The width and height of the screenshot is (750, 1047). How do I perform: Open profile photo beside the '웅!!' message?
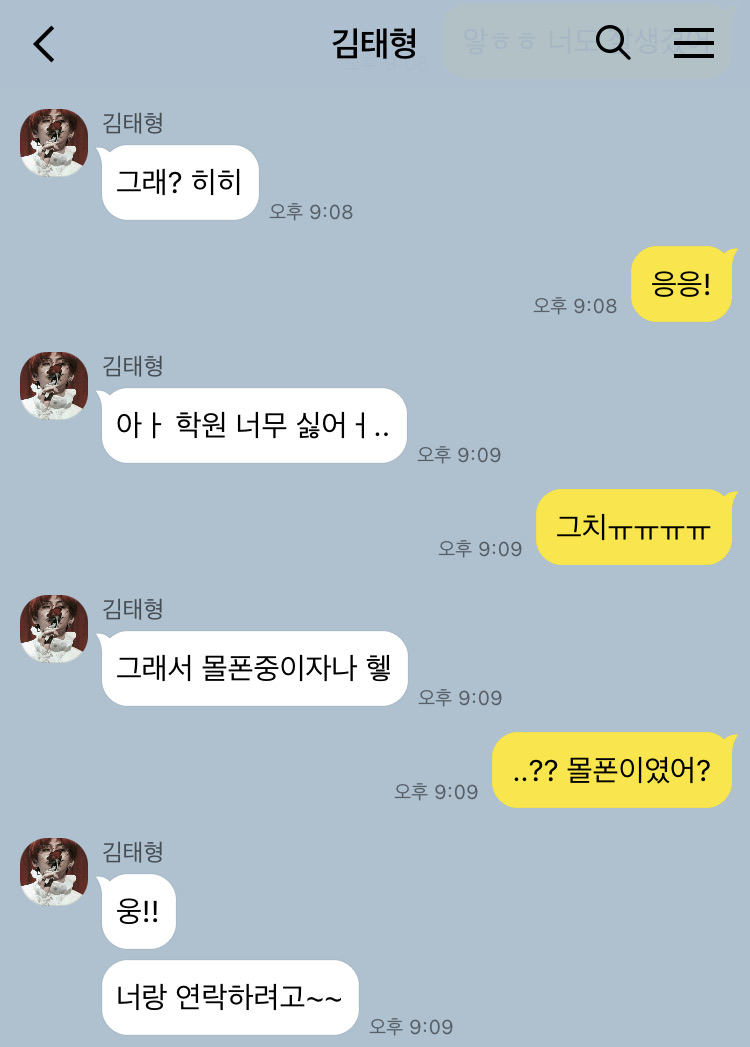[x=54, y=872]
